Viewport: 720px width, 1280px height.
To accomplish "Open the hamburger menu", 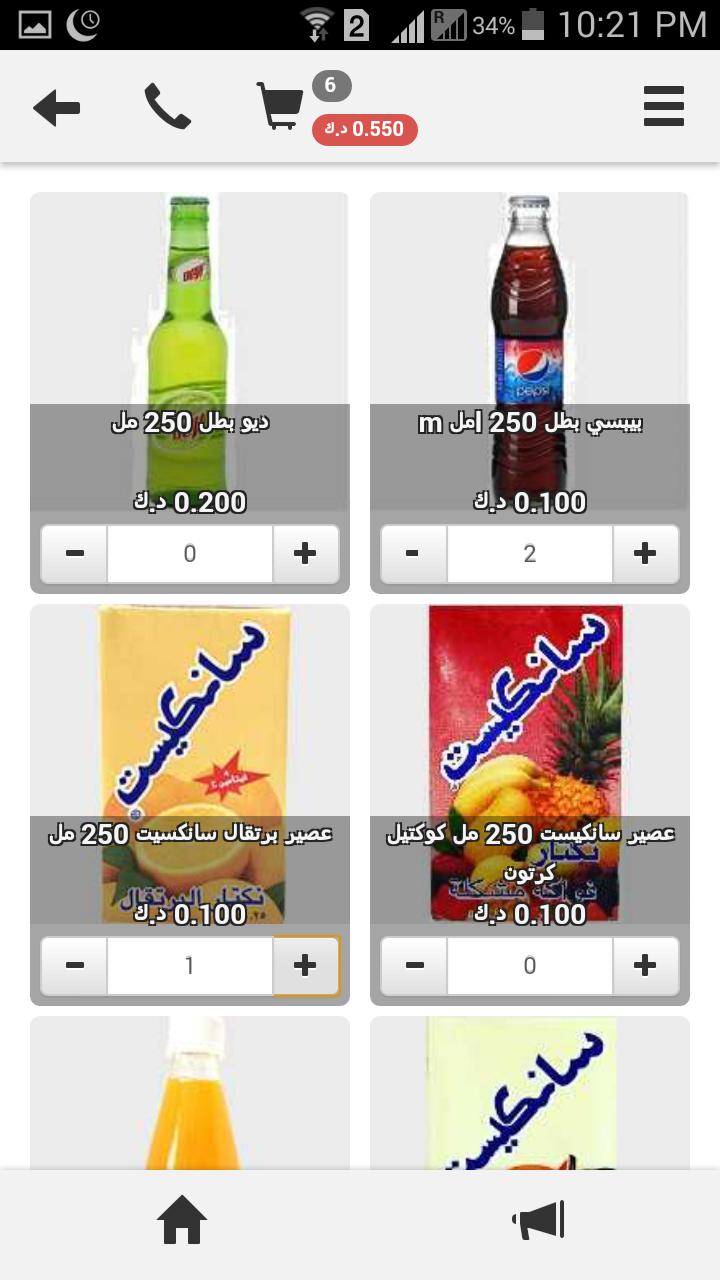I will (663, 106).
